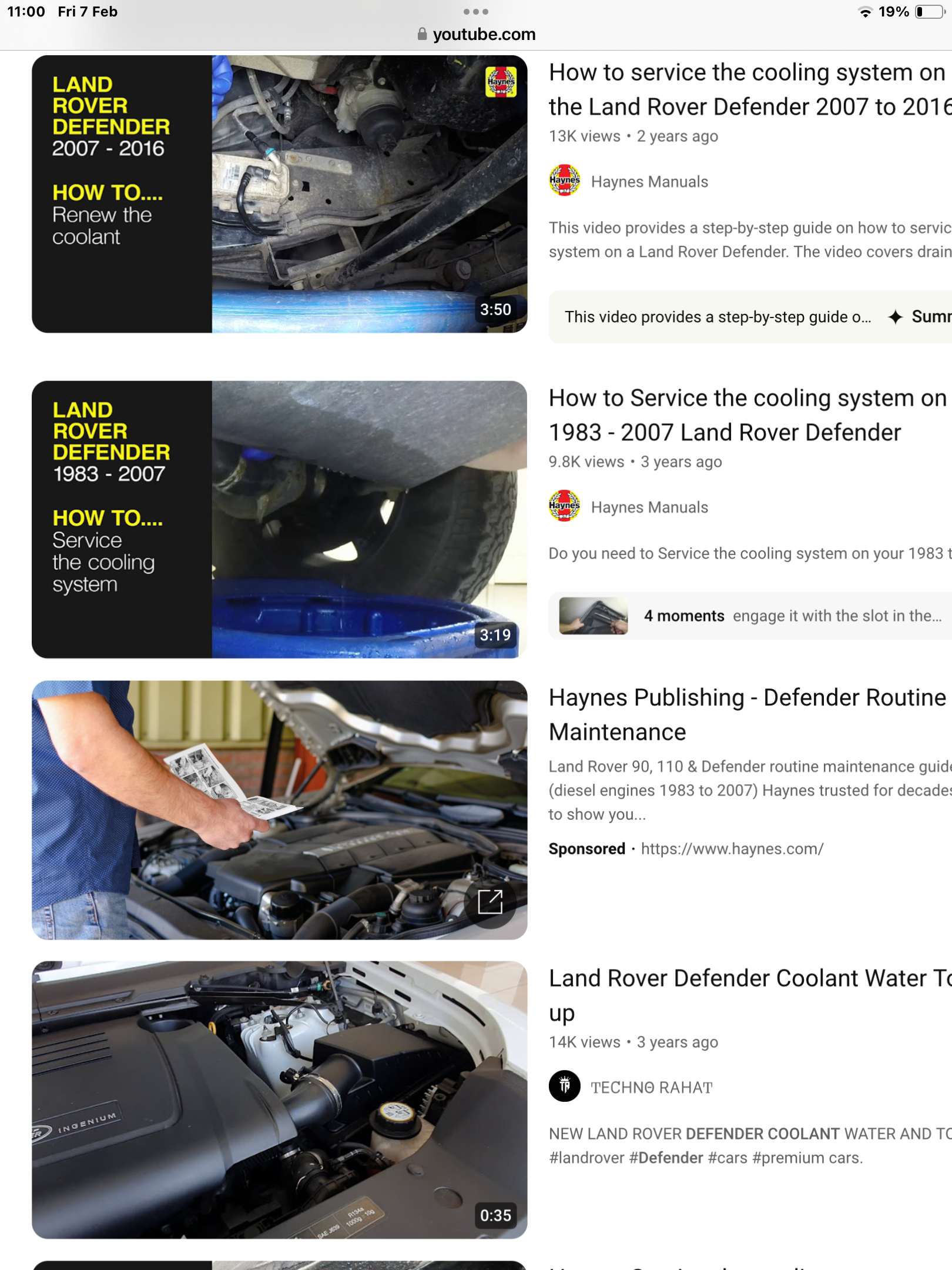Open Haynes Publishing Defender Routine Maintenance title
Viewport: 952px width, 1270px height.
[x=746, y=714]
